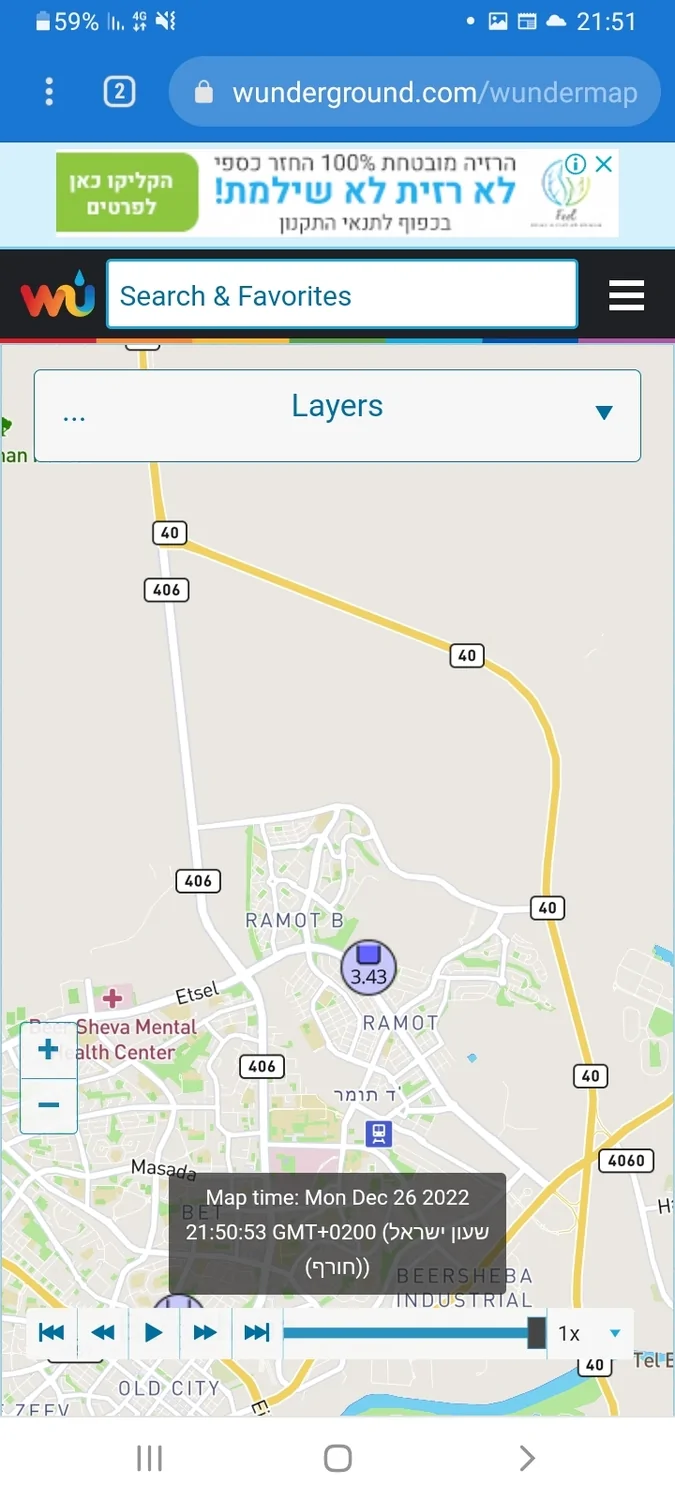The image size is (675, 1500).
Task: Tap the Search & Favorites field
Action: click(x=342, y=295)
